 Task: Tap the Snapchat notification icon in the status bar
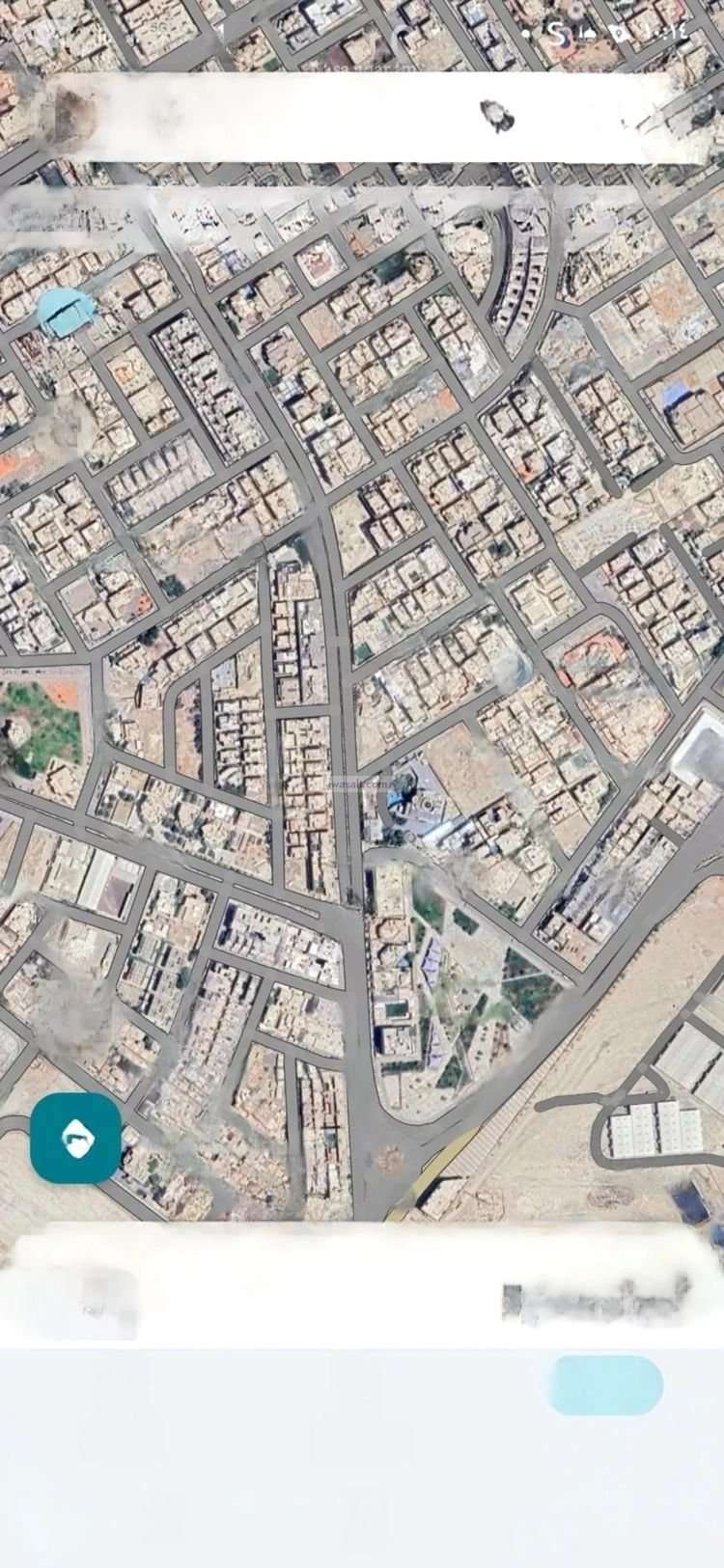point(558,32)
